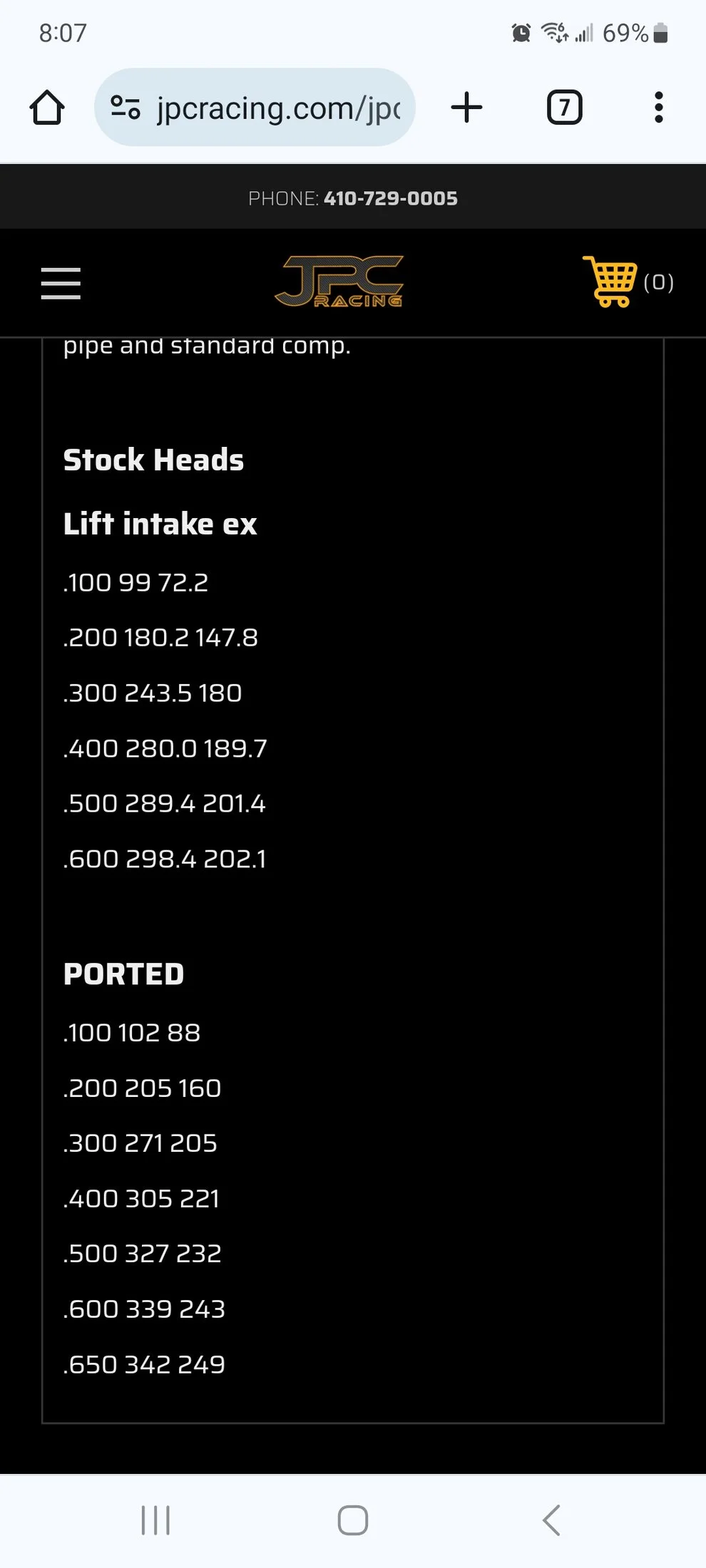Open a new browser tab

point(467,108)
